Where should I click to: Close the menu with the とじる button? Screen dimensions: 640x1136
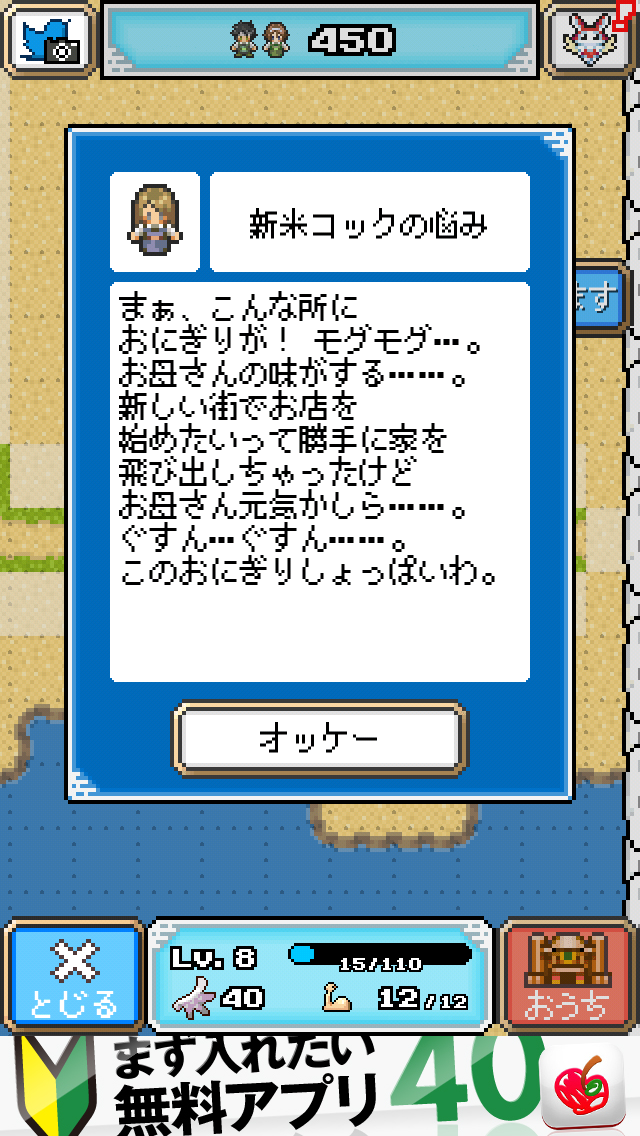72,978
